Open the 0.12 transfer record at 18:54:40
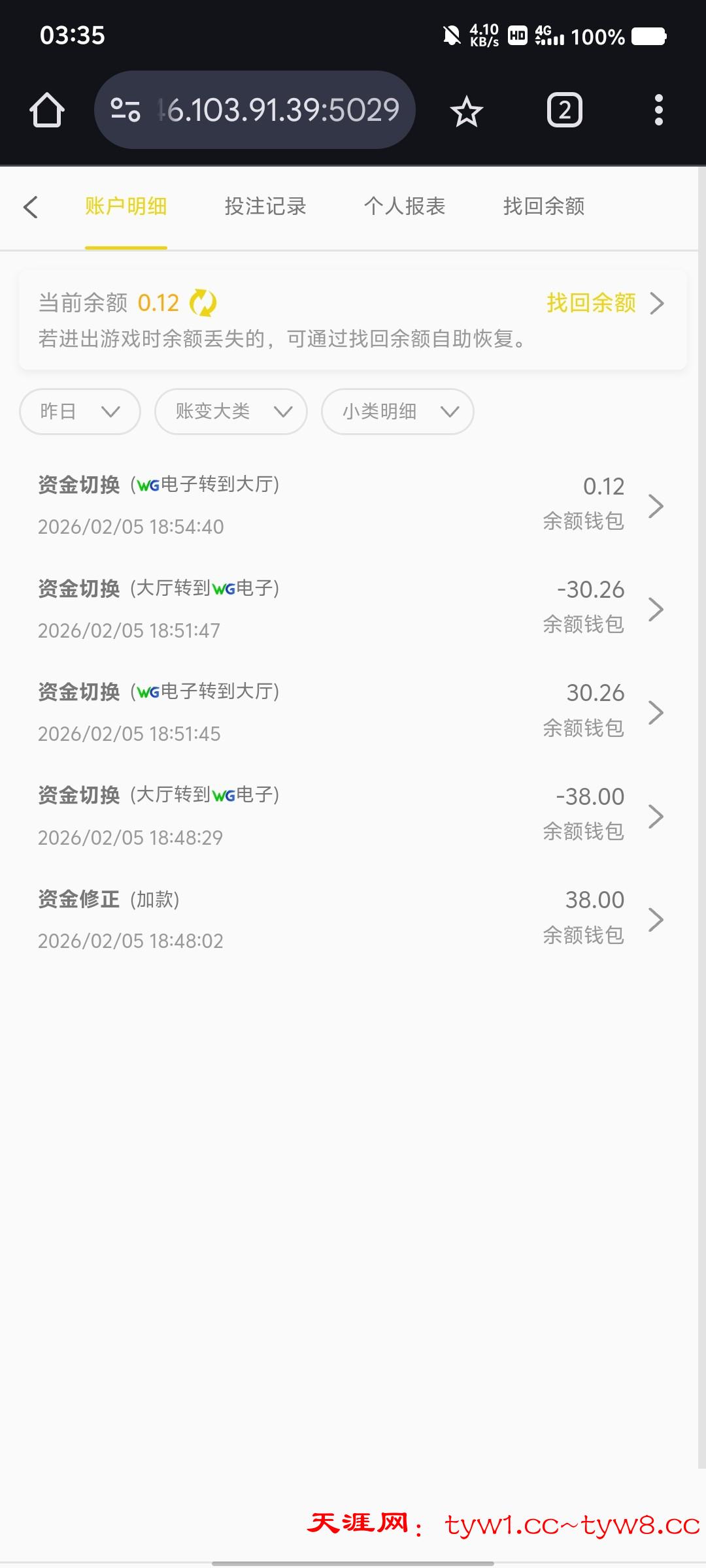The image size is (706, 1568). pyautogui.click(x=352, y=505)
